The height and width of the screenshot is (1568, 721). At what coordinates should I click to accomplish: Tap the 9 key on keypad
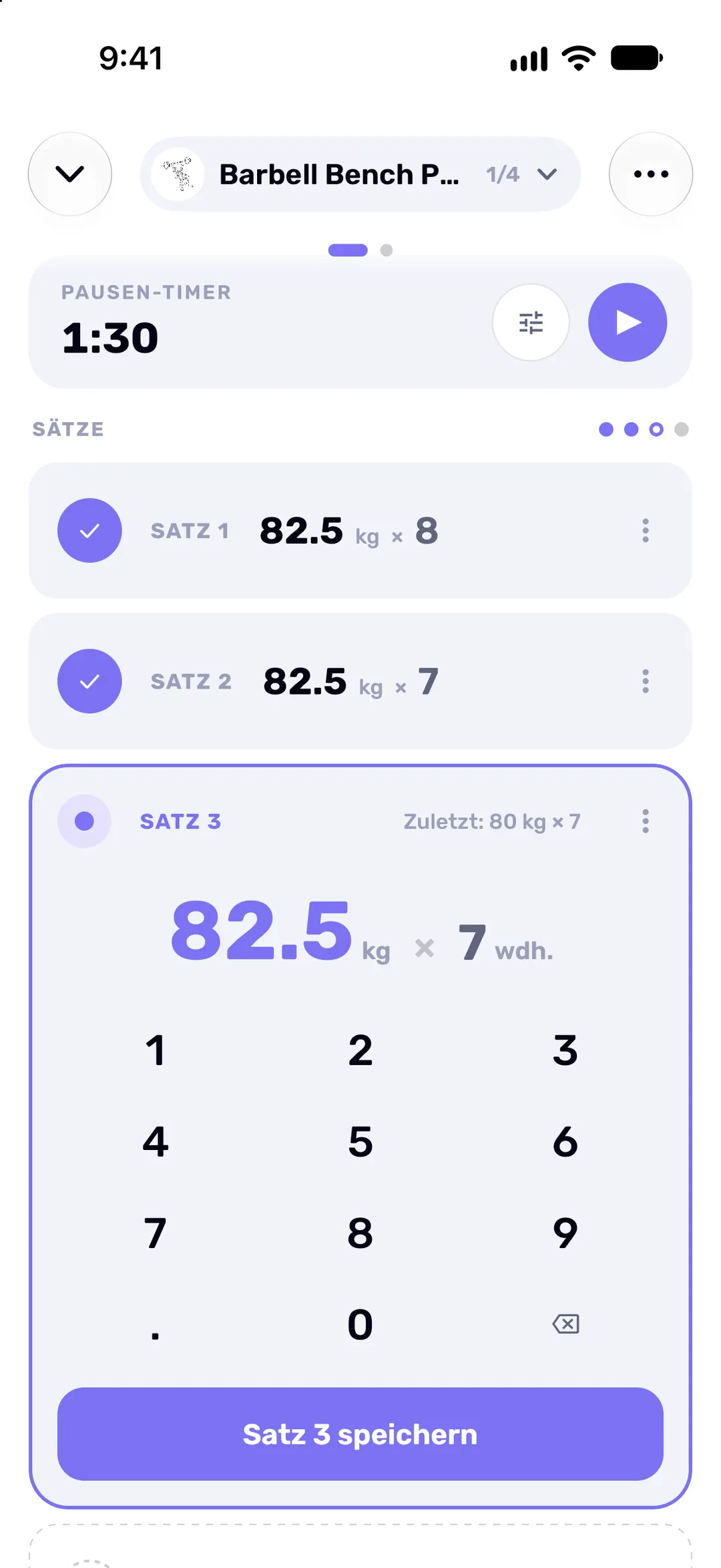coord(565,1233)
